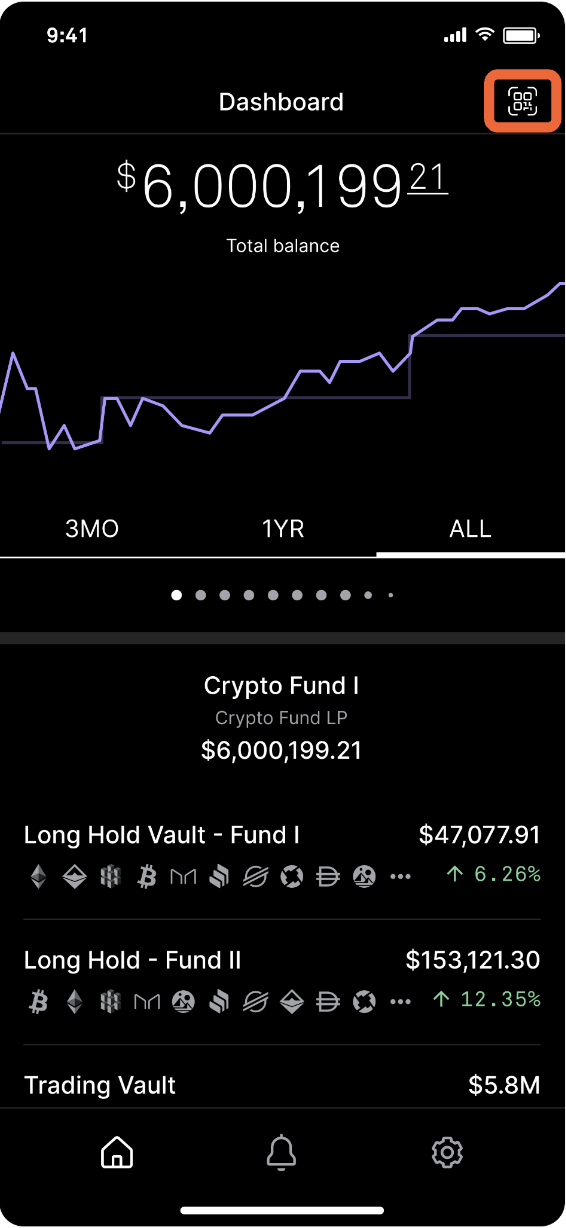Select the 1YR chart range
566x1228 pixels.
283,529
